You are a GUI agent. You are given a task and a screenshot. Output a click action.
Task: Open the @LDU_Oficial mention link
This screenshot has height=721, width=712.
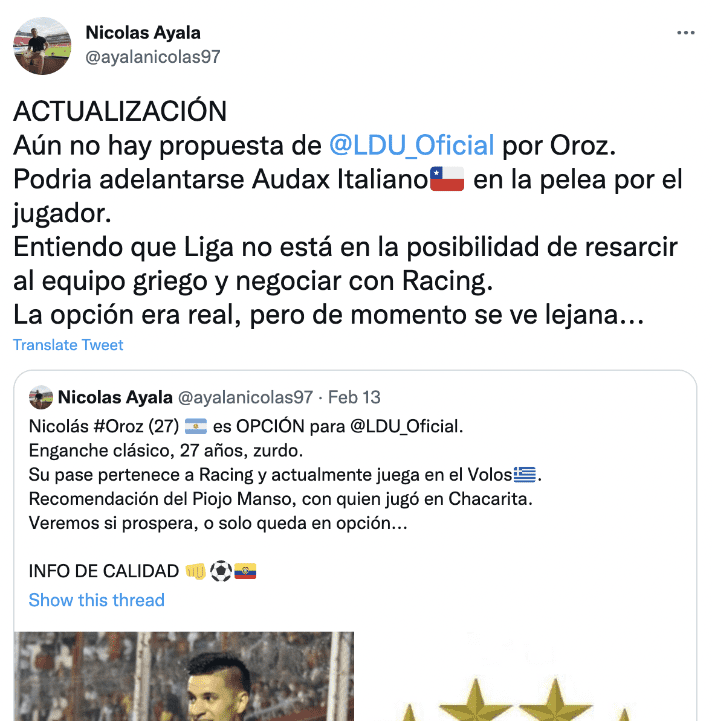pos(411,145)
